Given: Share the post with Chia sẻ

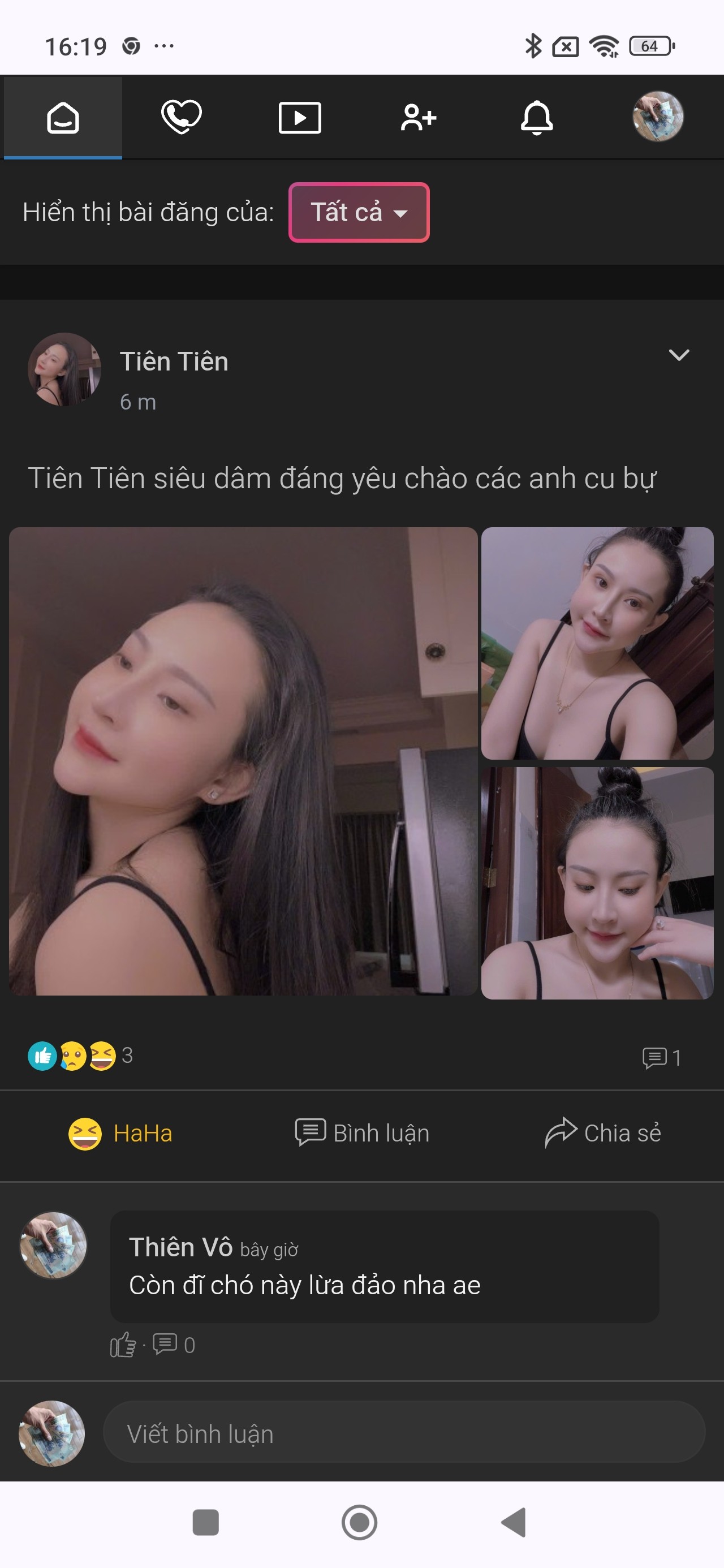Looking at the screenshot, I should pos(603,1134).
